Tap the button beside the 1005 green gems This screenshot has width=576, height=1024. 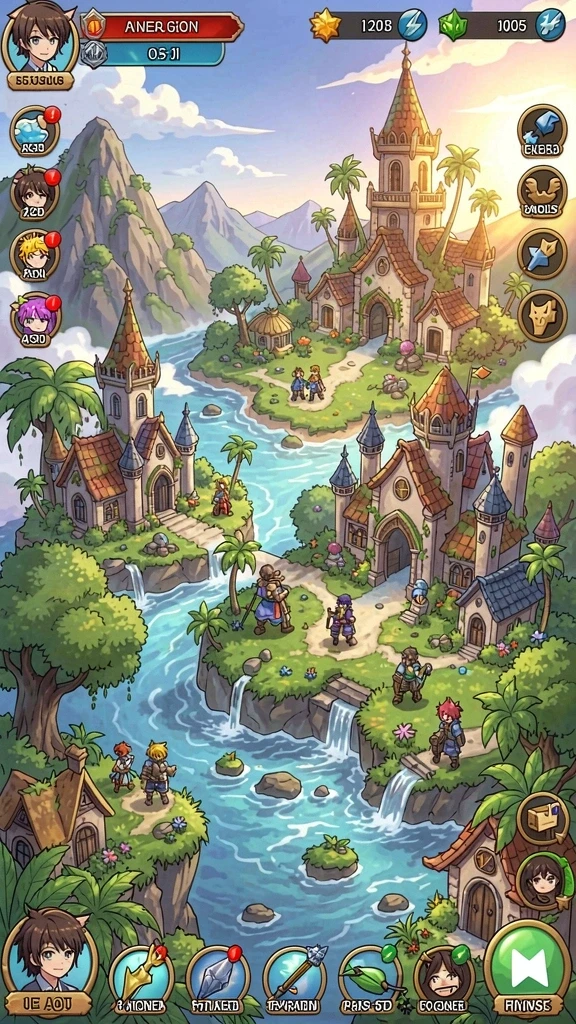pos(551,25)
